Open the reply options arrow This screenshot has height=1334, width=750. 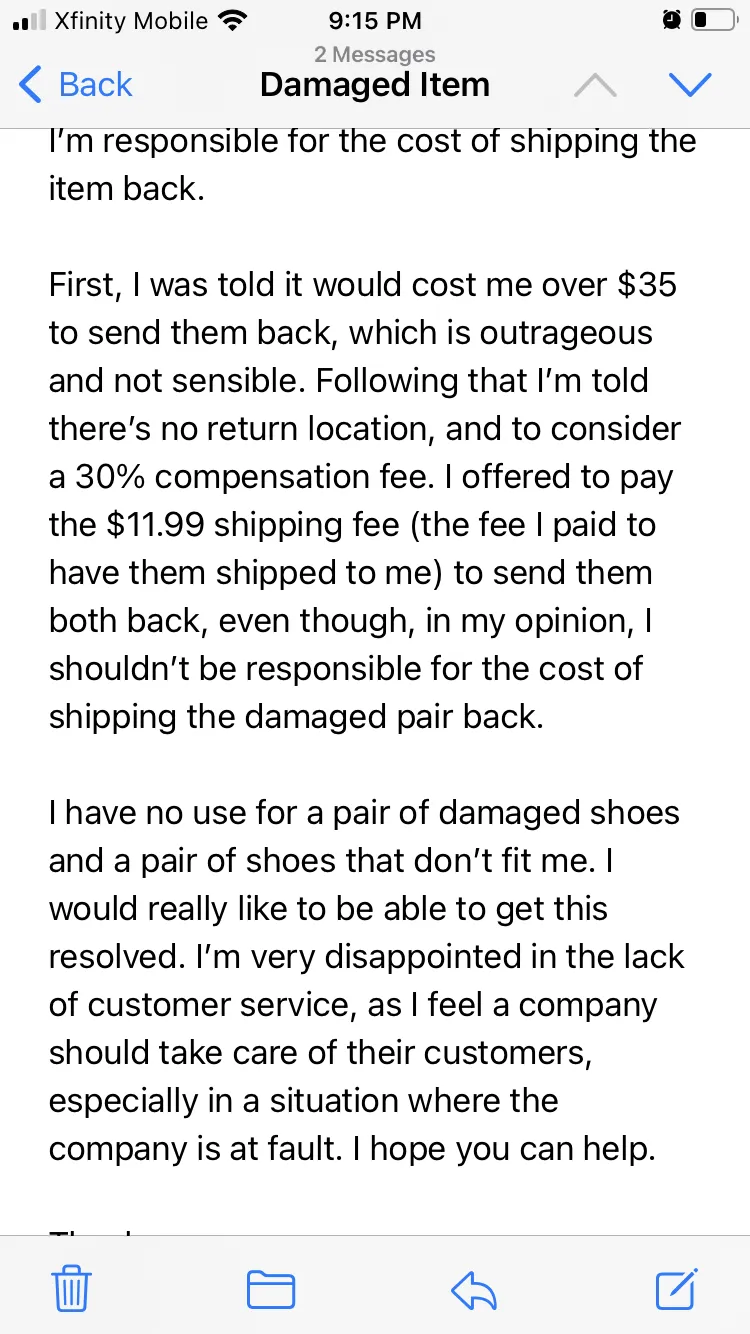[474, 1289]
